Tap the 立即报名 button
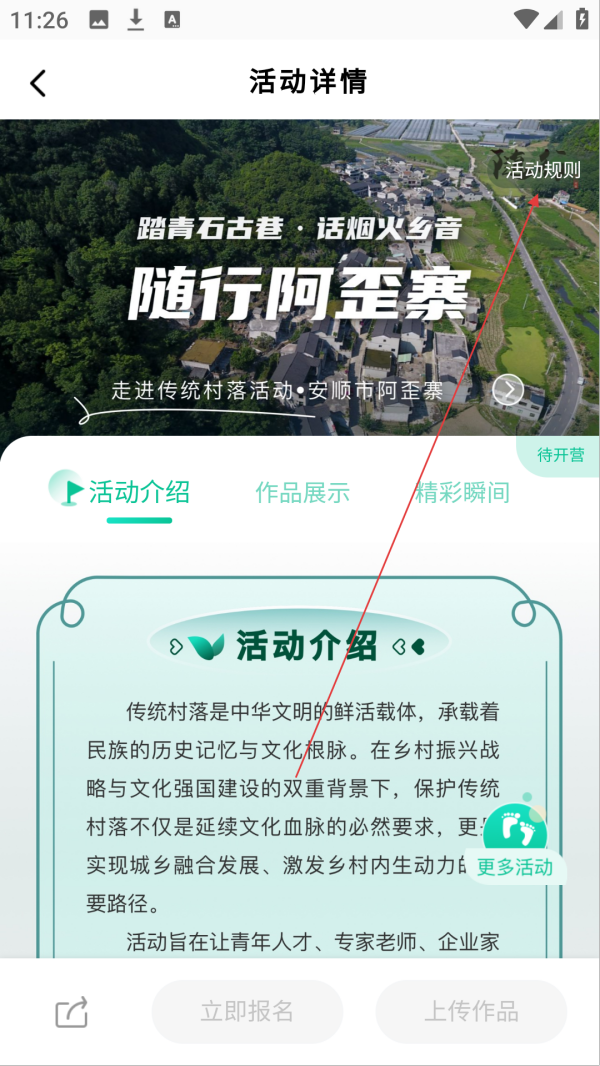 (x=247, y=1012)
